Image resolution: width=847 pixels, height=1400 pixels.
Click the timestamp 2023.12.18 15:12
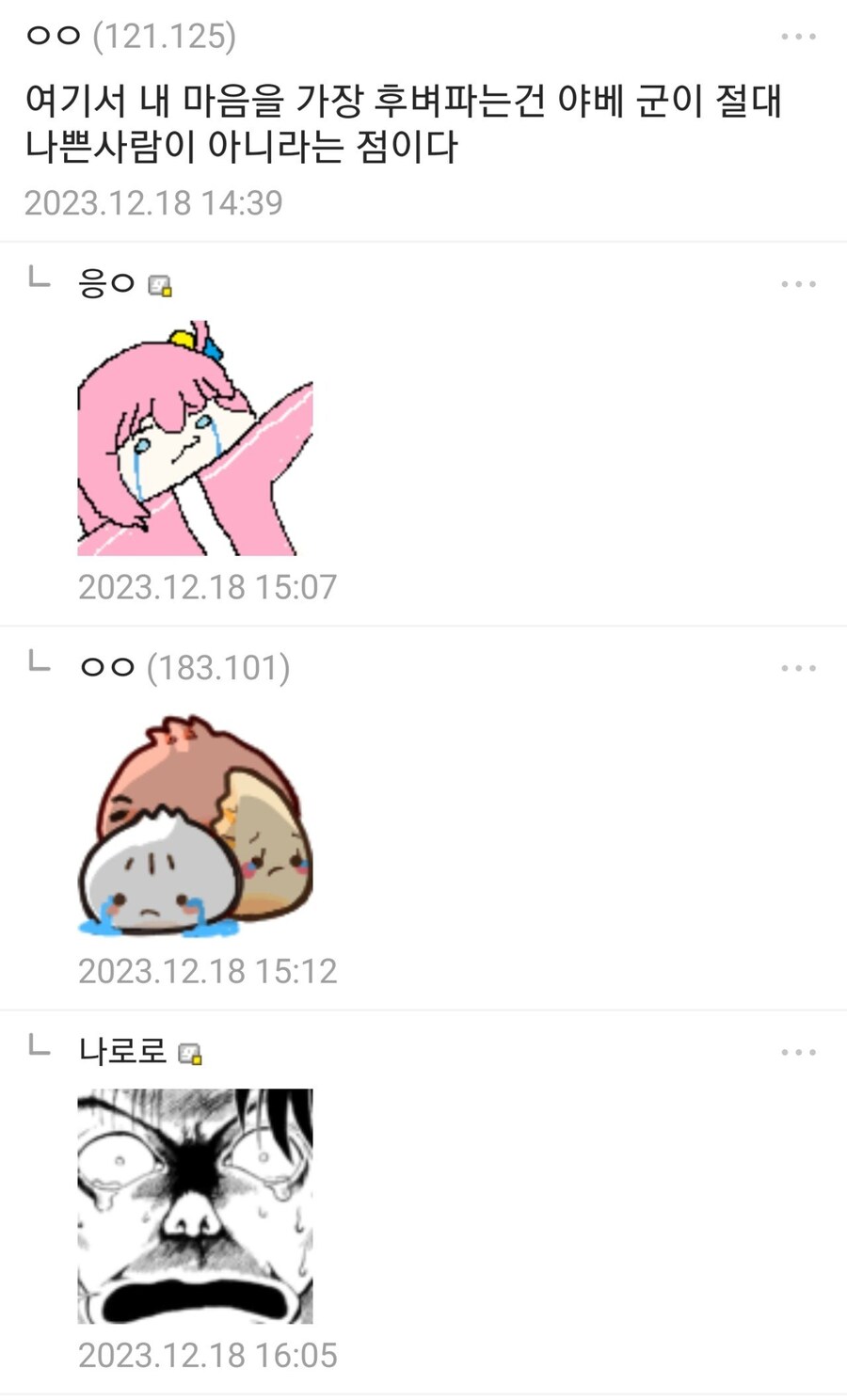point(209,970)
